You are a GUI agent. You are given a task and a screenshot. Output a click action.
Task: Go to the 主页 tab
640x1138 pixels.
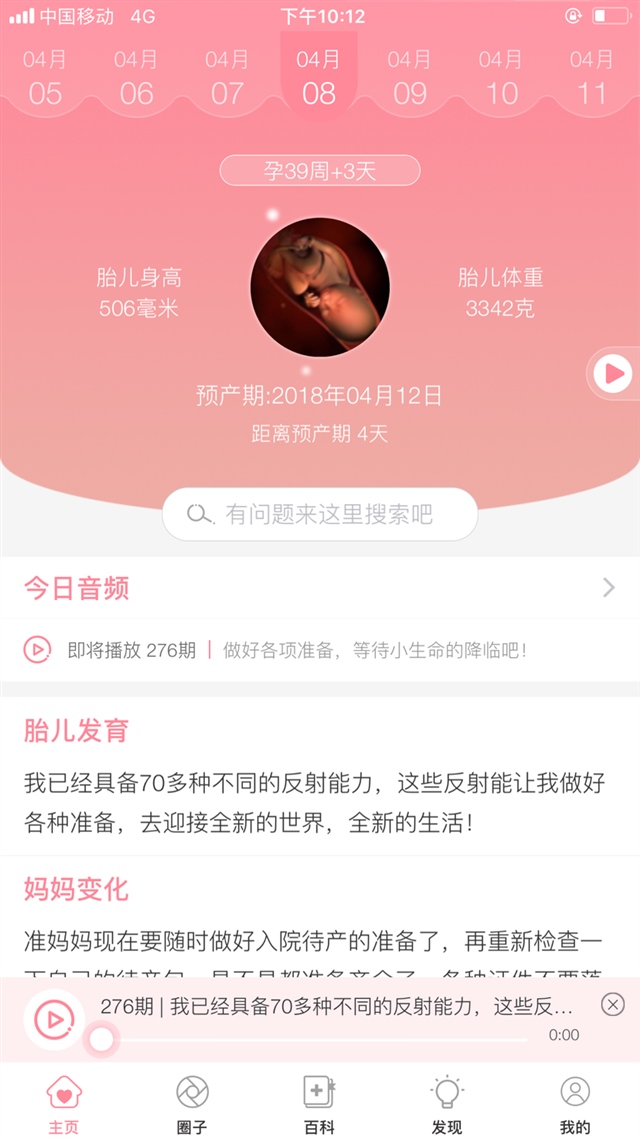tap(64, 1103)
